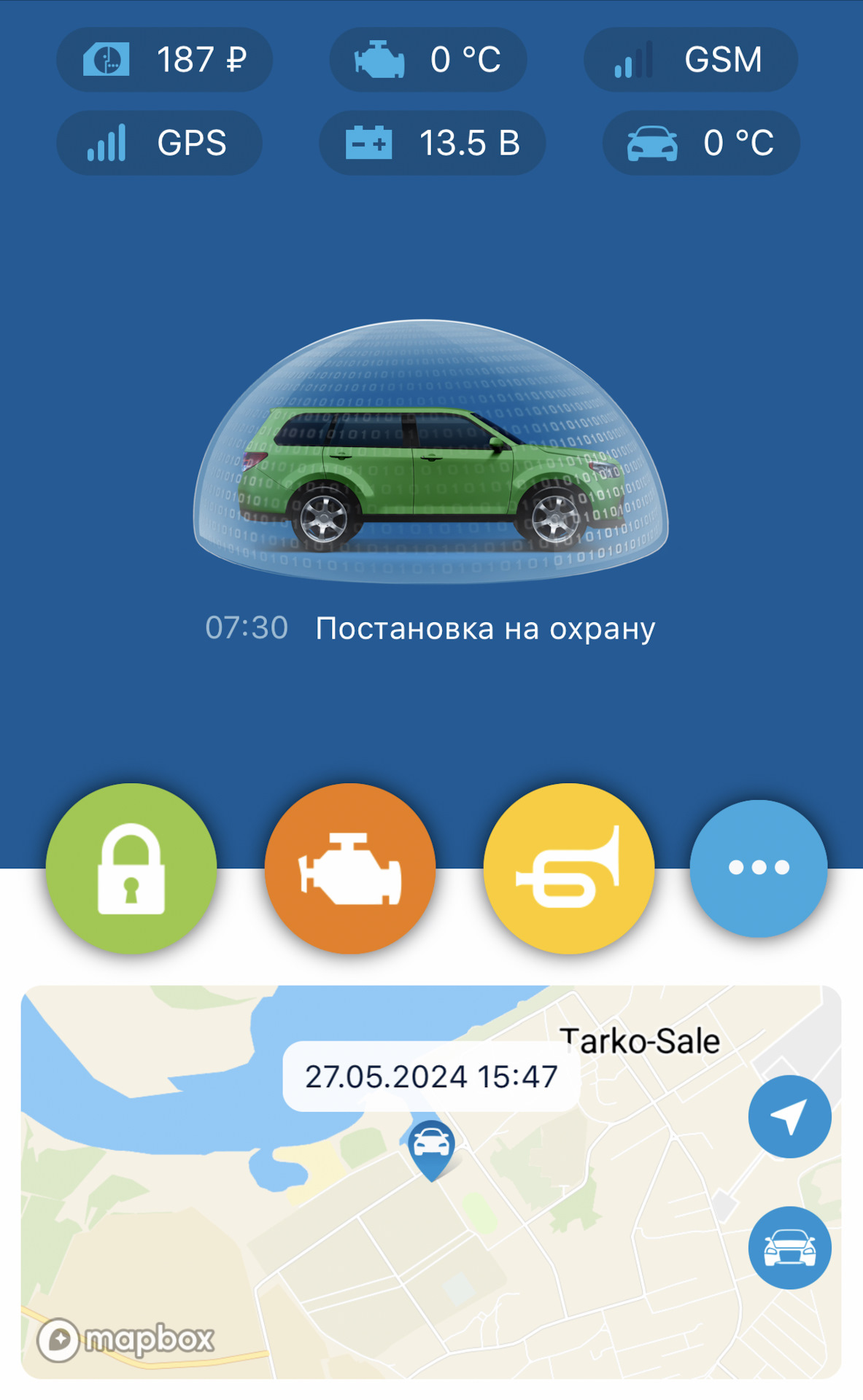
Task: Center map on the car icon button
Action: (x=789, y=1248)
